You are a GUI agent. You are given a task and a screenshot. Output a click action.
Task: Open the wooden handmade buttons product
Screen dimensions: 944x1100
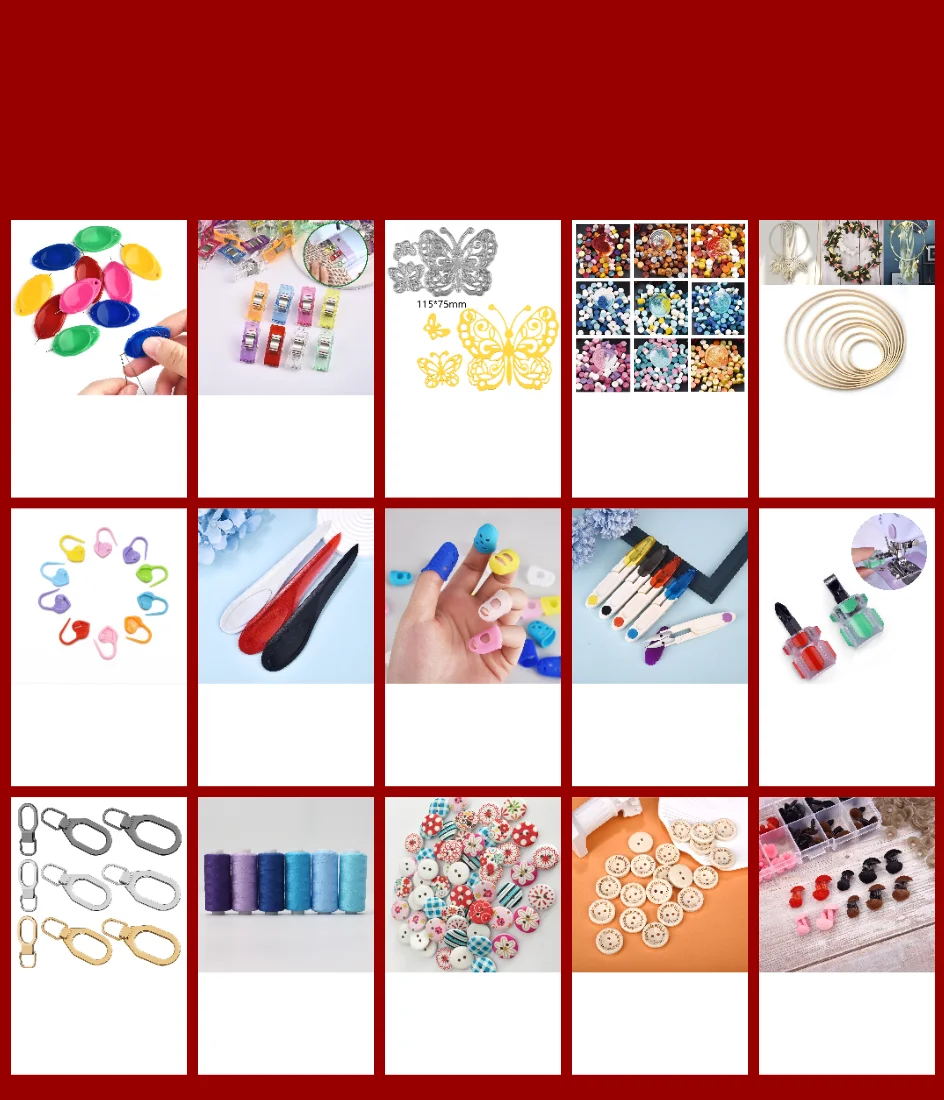click(660, 884)
